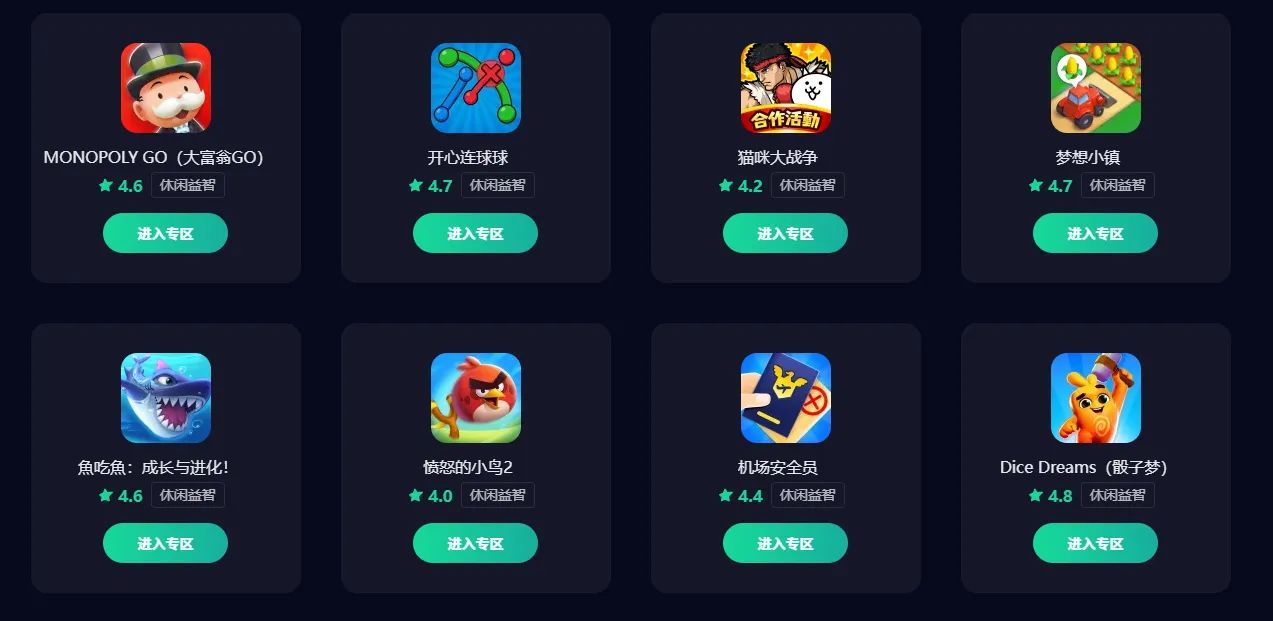Tap 进入专区 under 愤怒的小鸟2

point(475,543)
